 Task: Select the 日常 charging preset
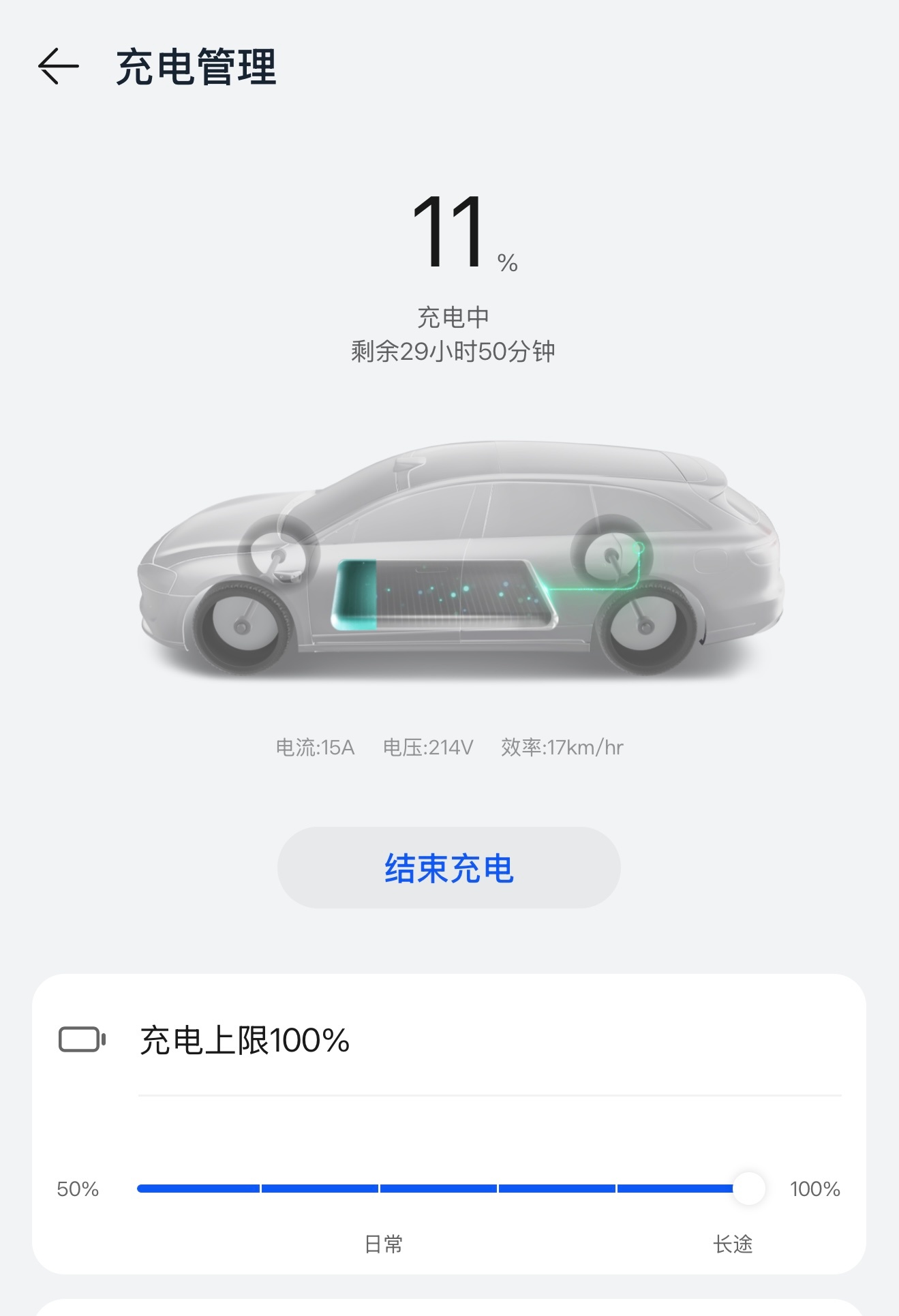click(x=386, y=1244)
